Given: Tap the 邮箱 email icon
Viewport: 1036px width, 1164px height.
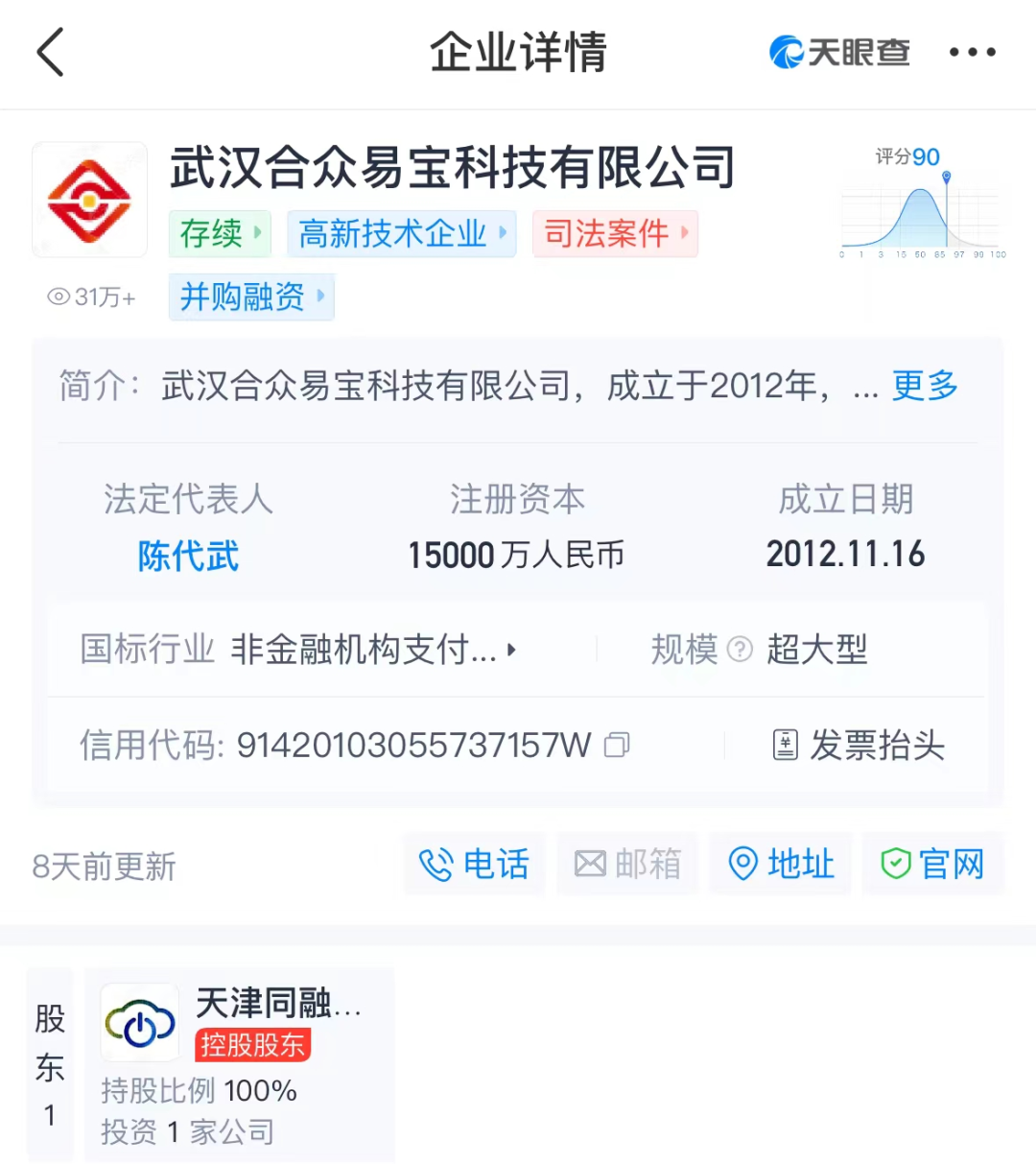Looking at the screenshot, I should (x=592, y=864).
